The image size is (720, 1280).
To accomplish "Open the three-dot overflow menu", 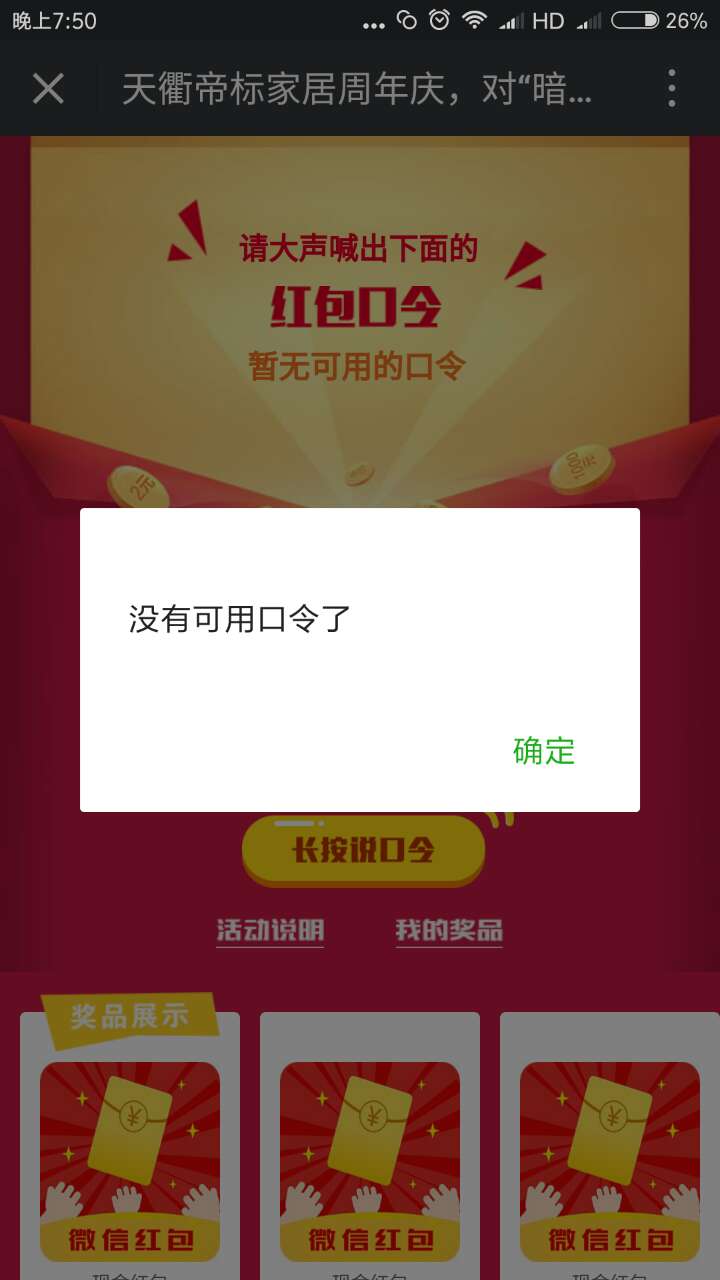I will (672, 89).
